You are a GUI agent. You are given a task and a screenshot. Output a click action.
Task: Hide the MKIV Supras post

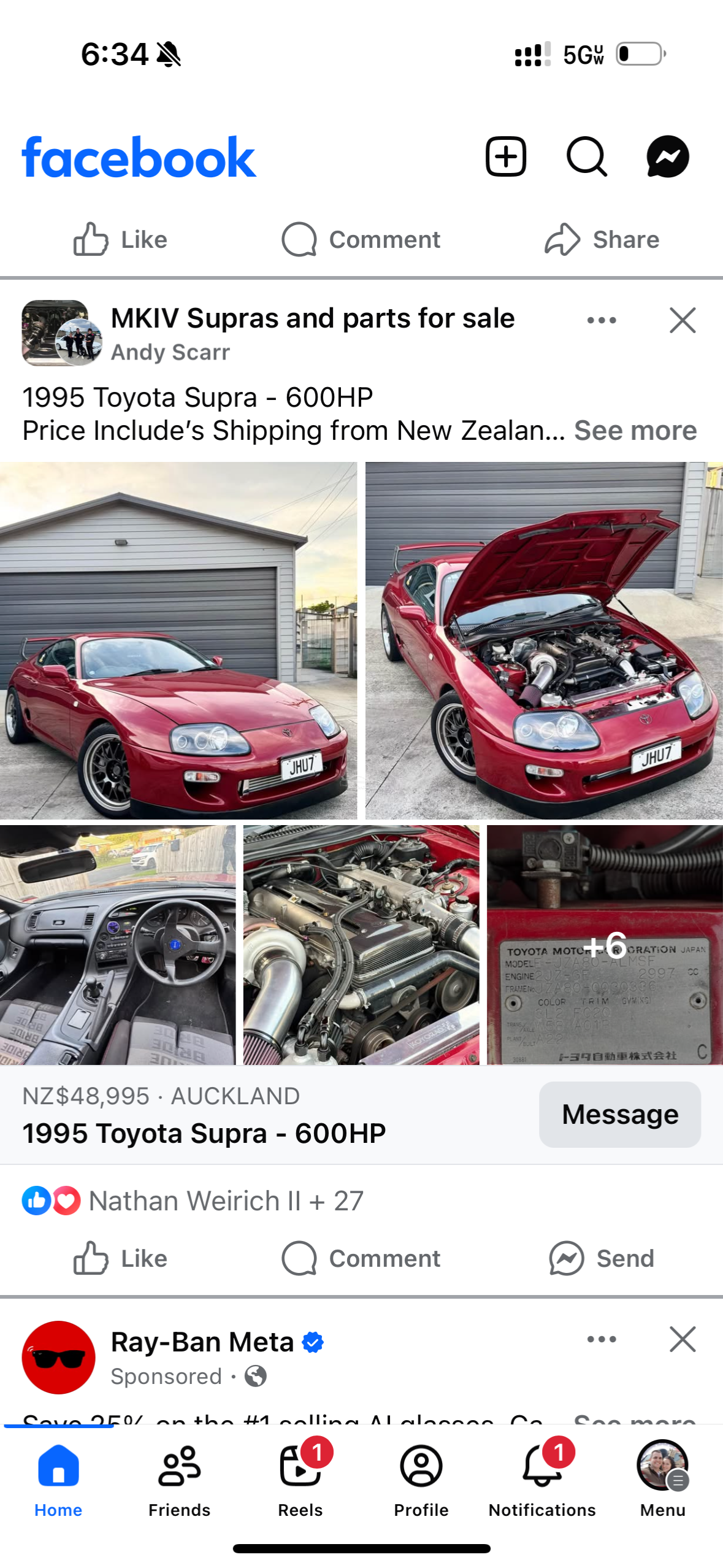point(682,320)
